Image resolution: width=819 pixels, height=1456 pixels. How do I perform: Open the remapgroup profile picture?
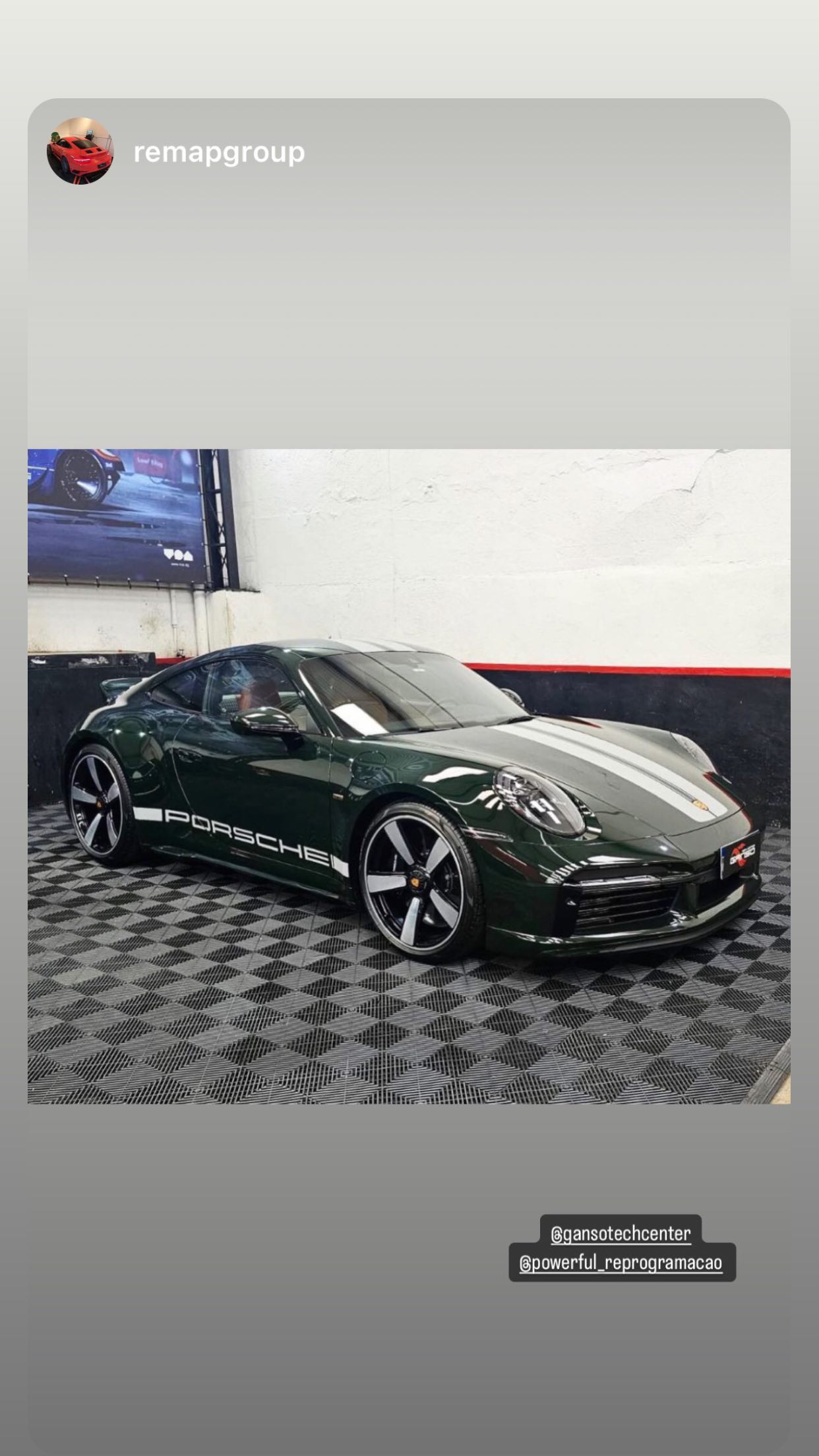pos(80,151)
